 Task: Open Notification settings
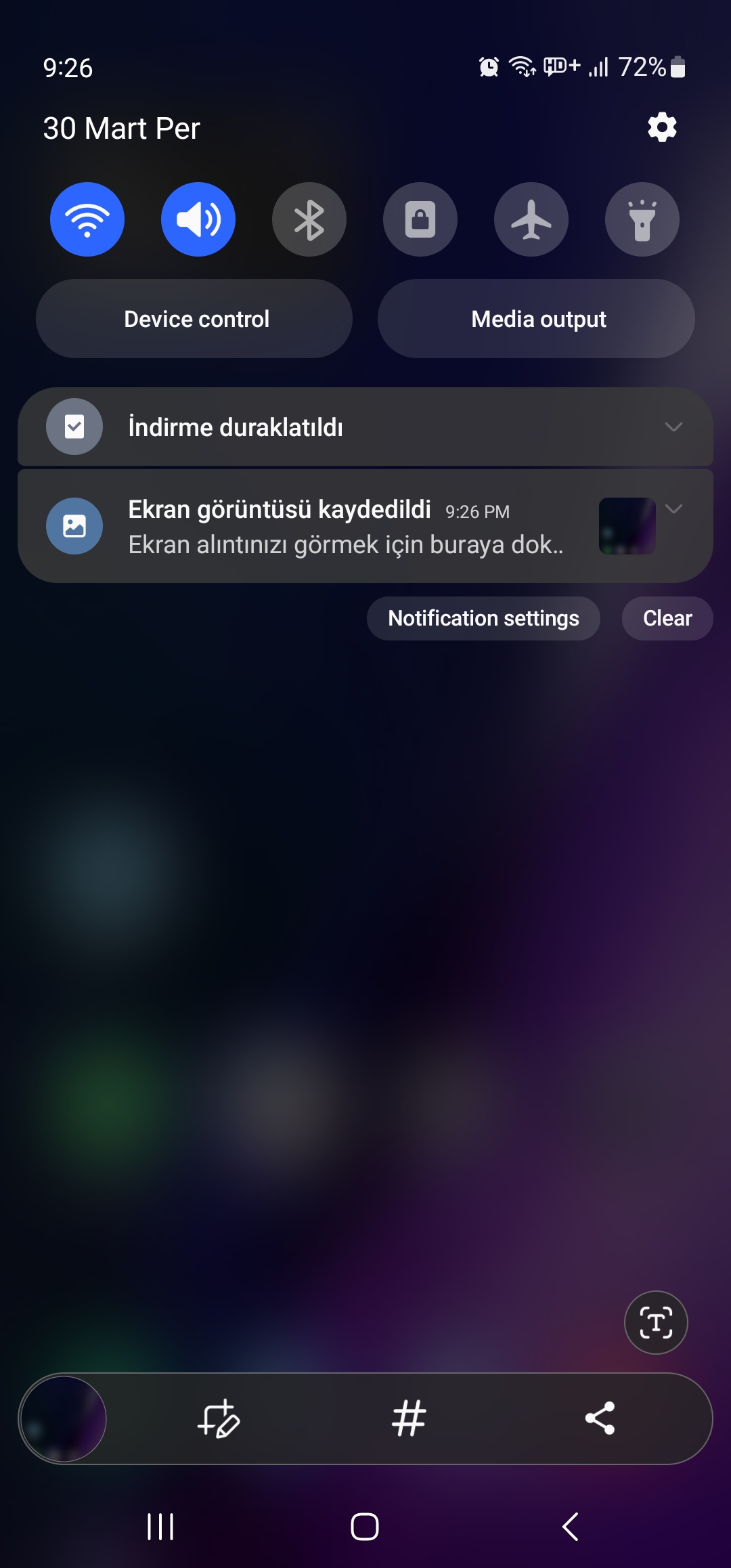coord(483,618)
